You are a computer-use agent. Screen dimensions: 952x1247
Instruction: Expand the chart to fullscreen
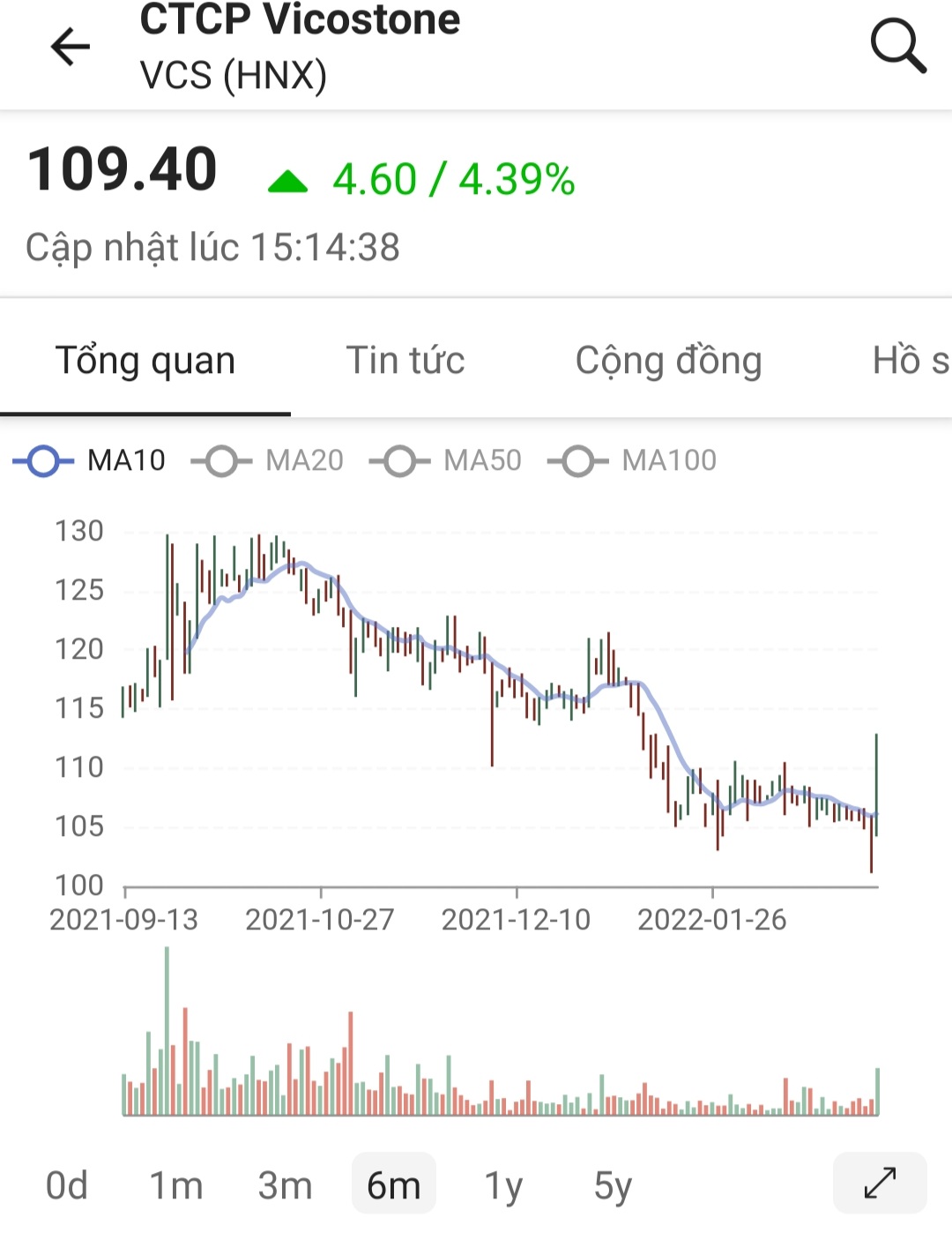(880, 1184)
